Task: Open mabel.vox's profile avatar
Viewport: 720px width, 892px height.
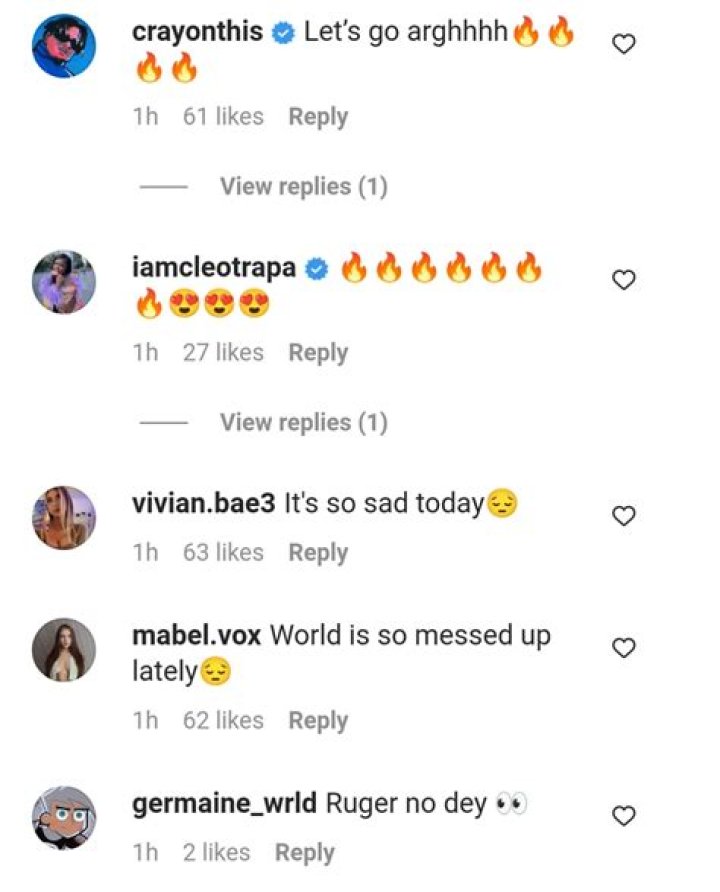Action: tap(63, 649)
